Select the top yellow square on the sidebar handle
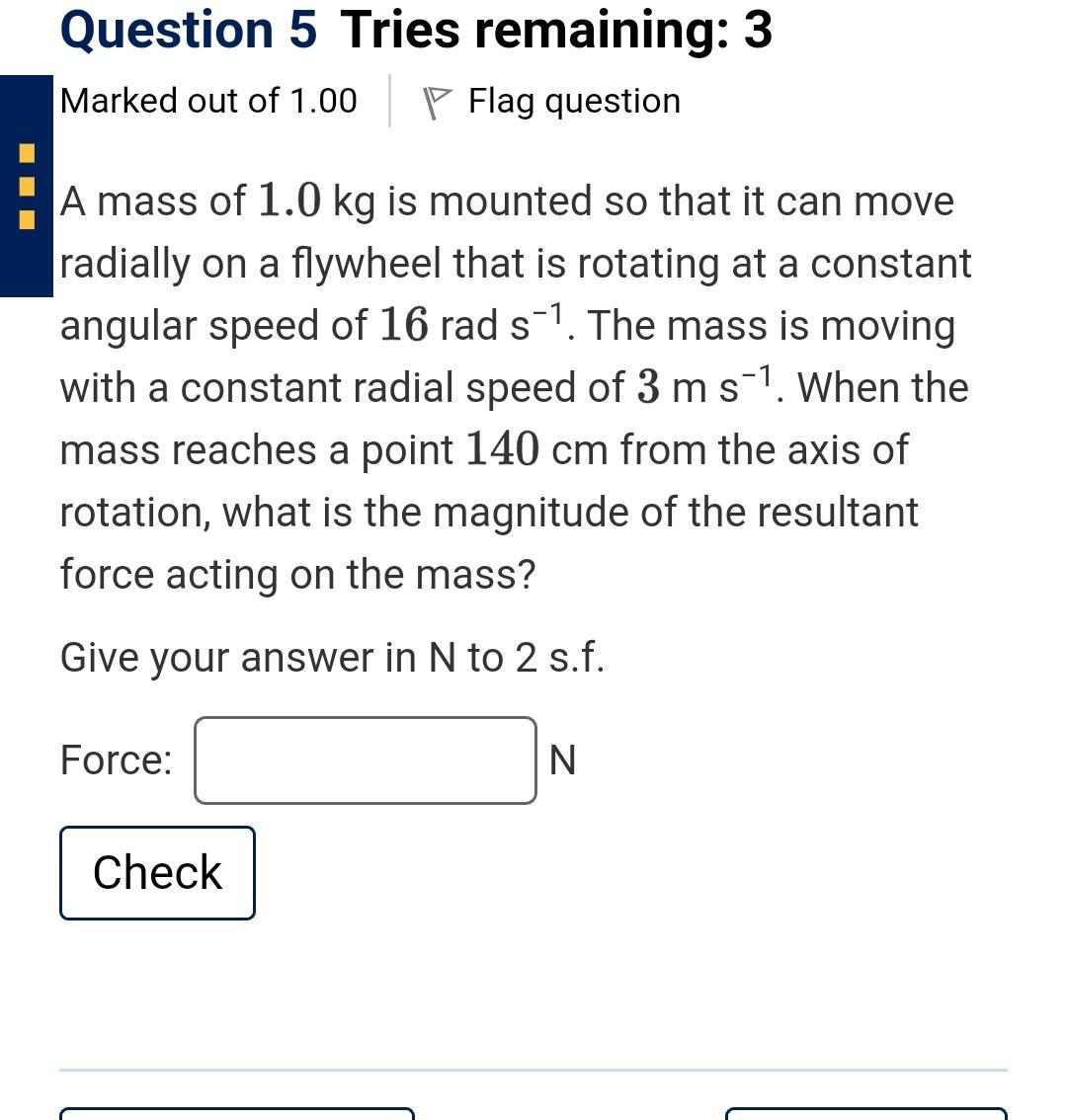 coord(27,153)
